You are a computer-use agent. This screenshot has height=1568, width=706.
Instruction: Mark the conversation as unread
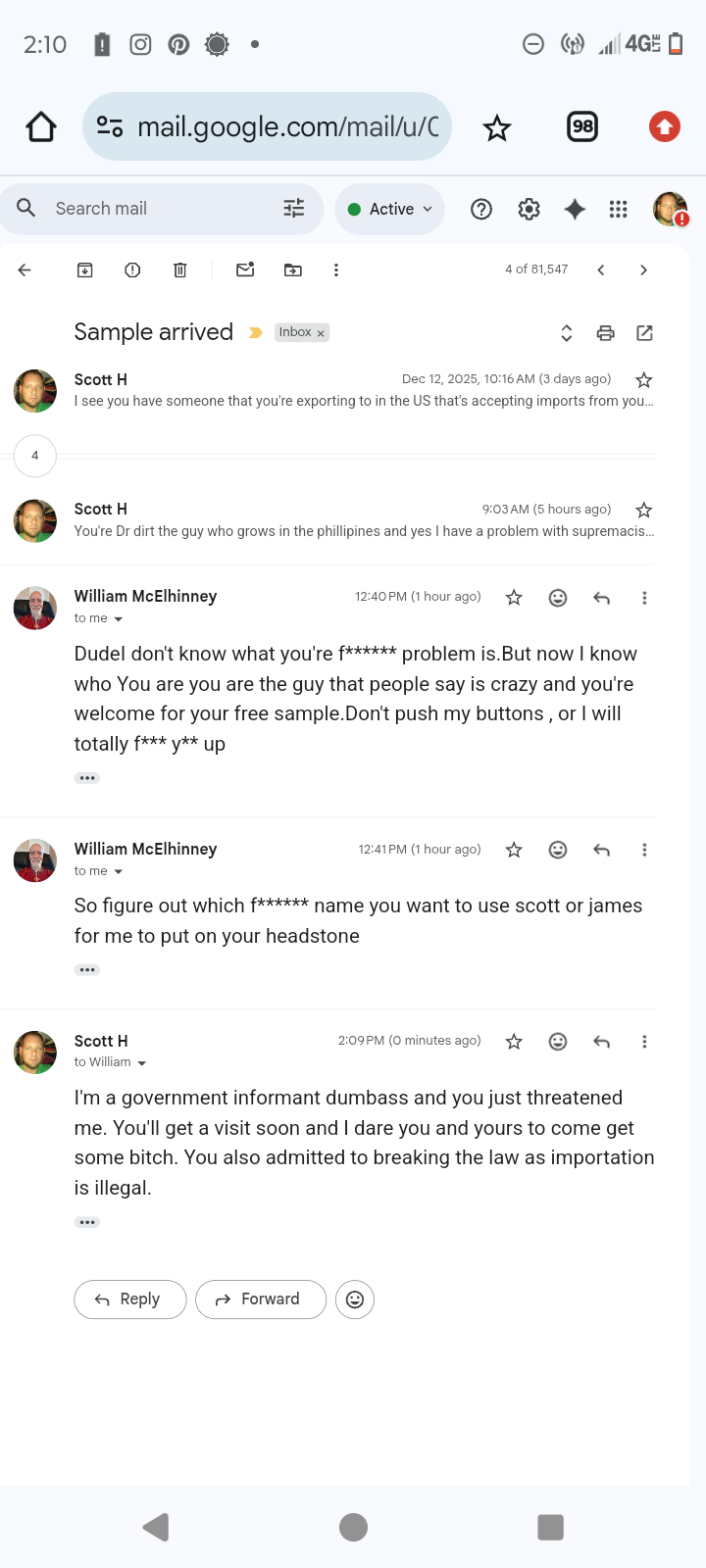[245, 269]
